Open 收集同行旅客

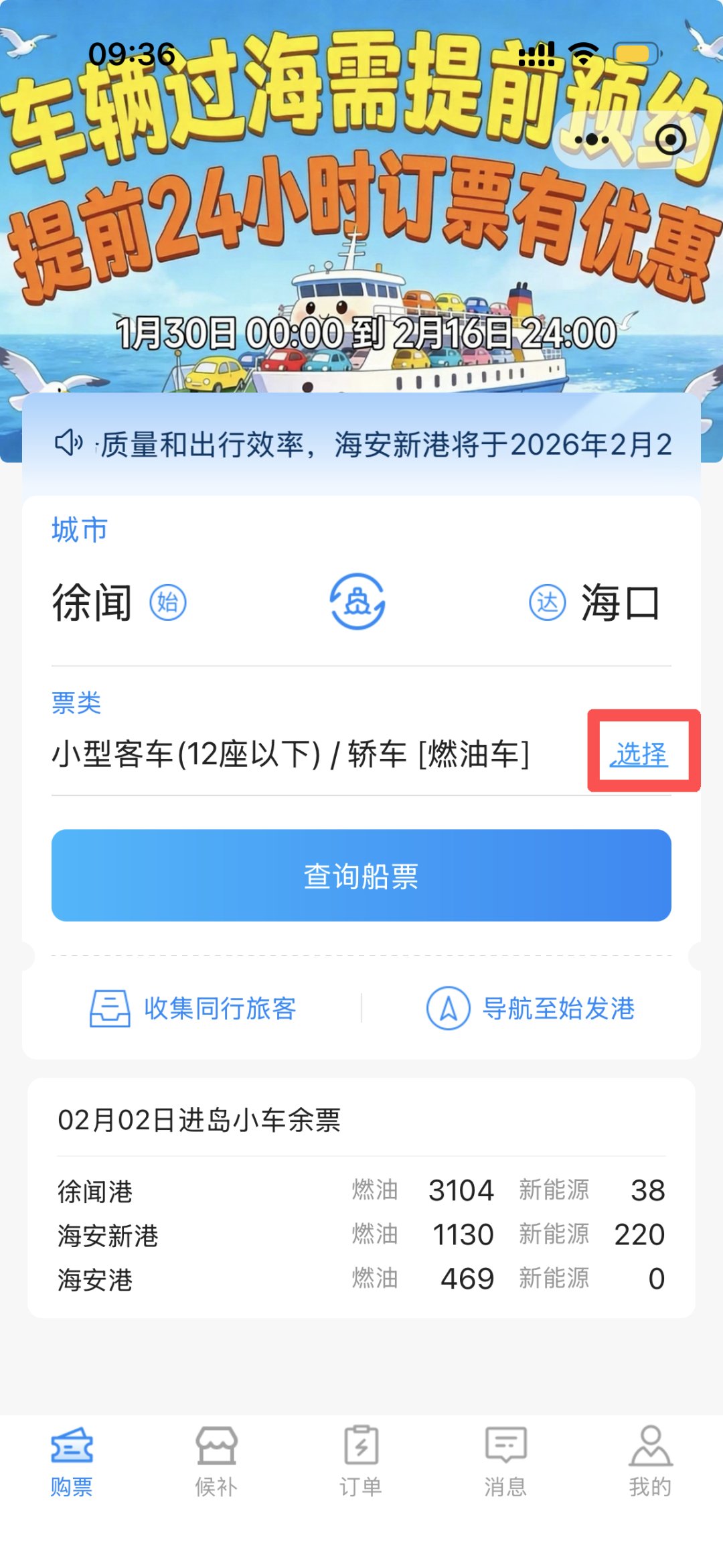(x=194, y=1008)
